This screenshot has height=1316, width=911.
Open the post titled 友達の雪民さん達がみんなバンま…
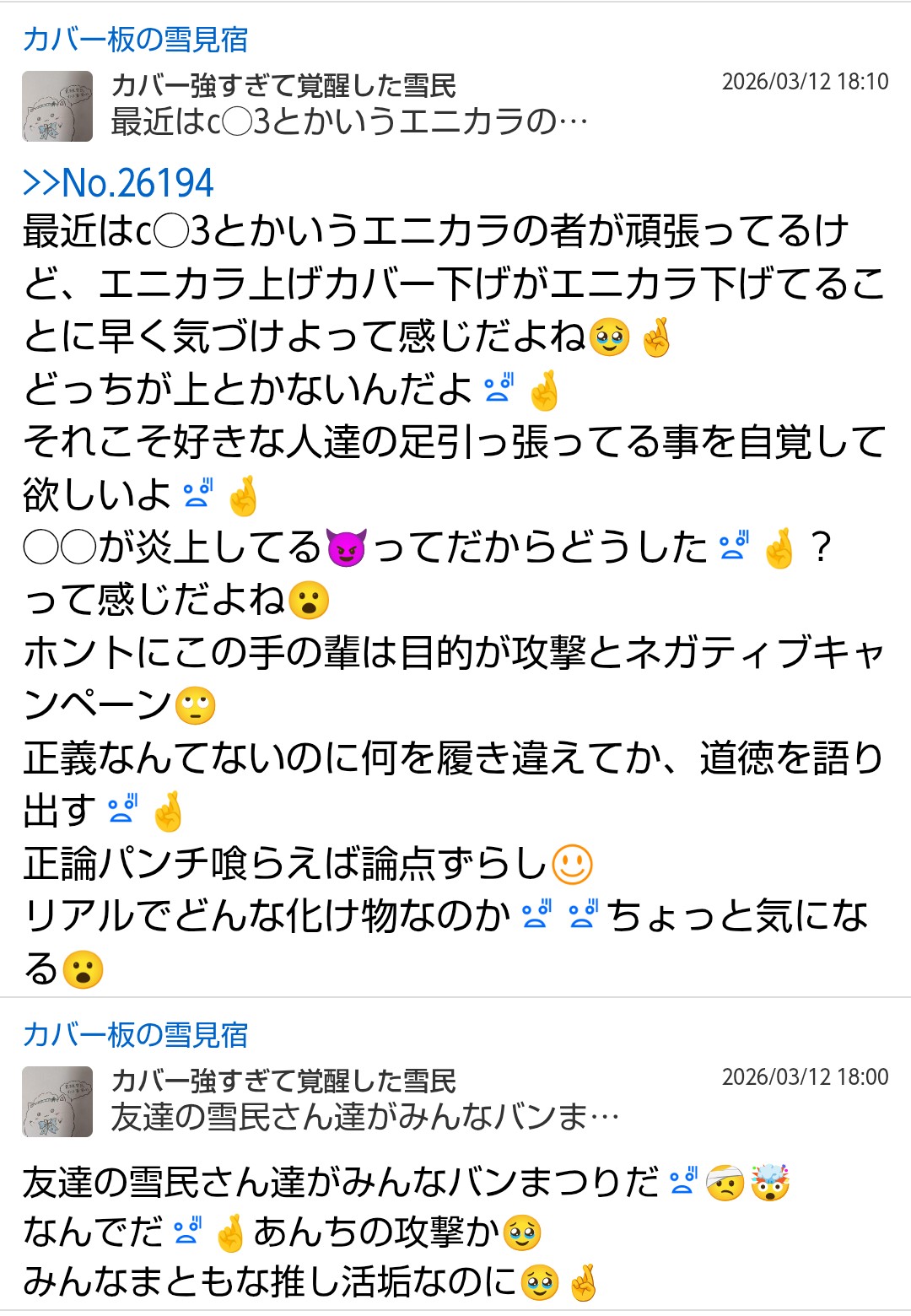coord(364,1117)
